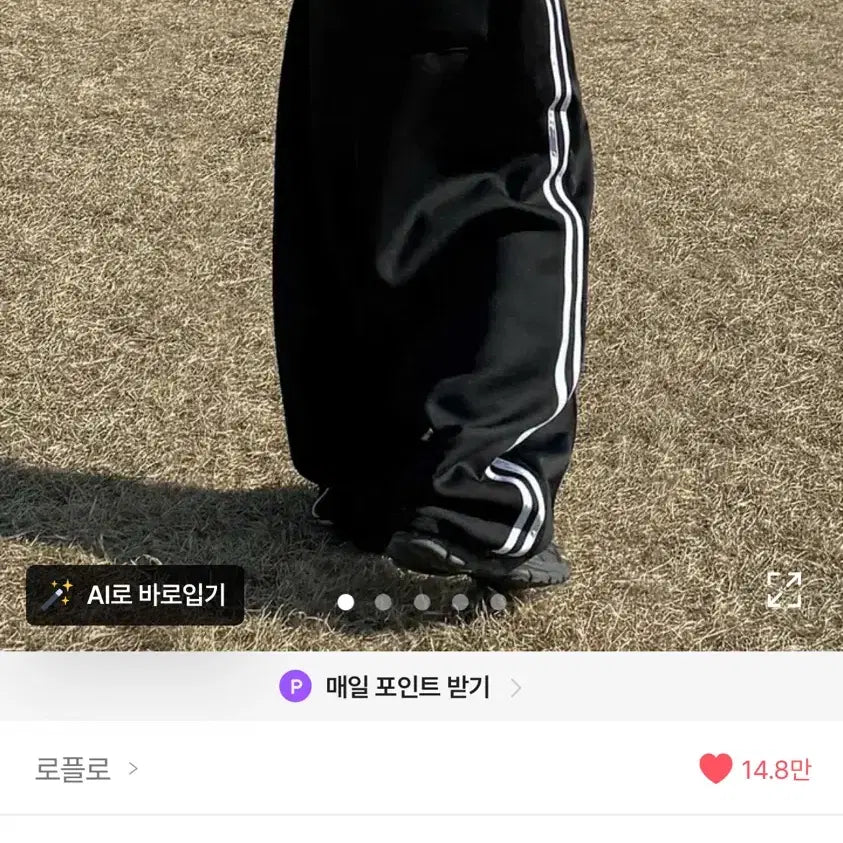Expand the product photo to fullscreen
The height and width of the screenshot is (843, 843).
tap(784, 589)
